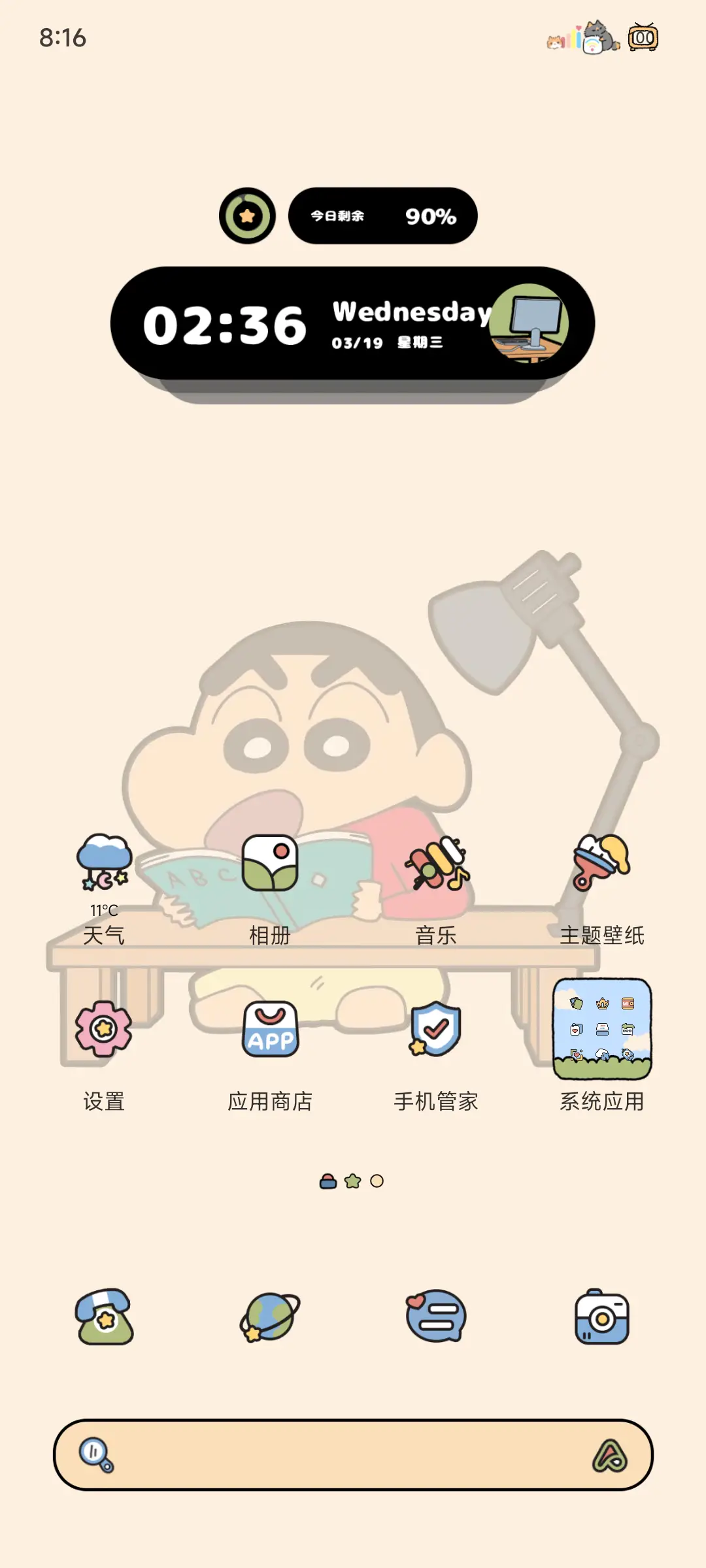
Task: Launch the planet browser icon in the dock
Action: pos(271,1316)
